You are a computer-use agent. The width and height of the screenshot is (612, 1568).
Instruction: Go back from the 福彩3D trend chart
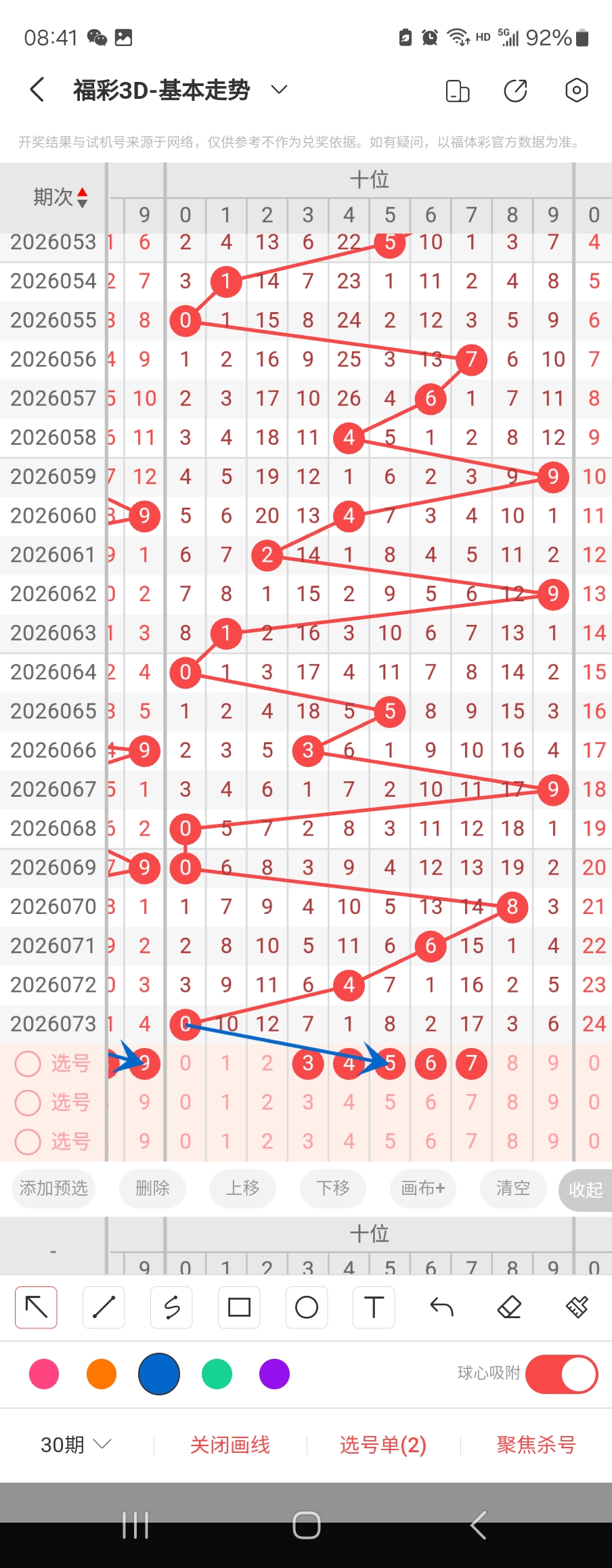coord(37,89)
